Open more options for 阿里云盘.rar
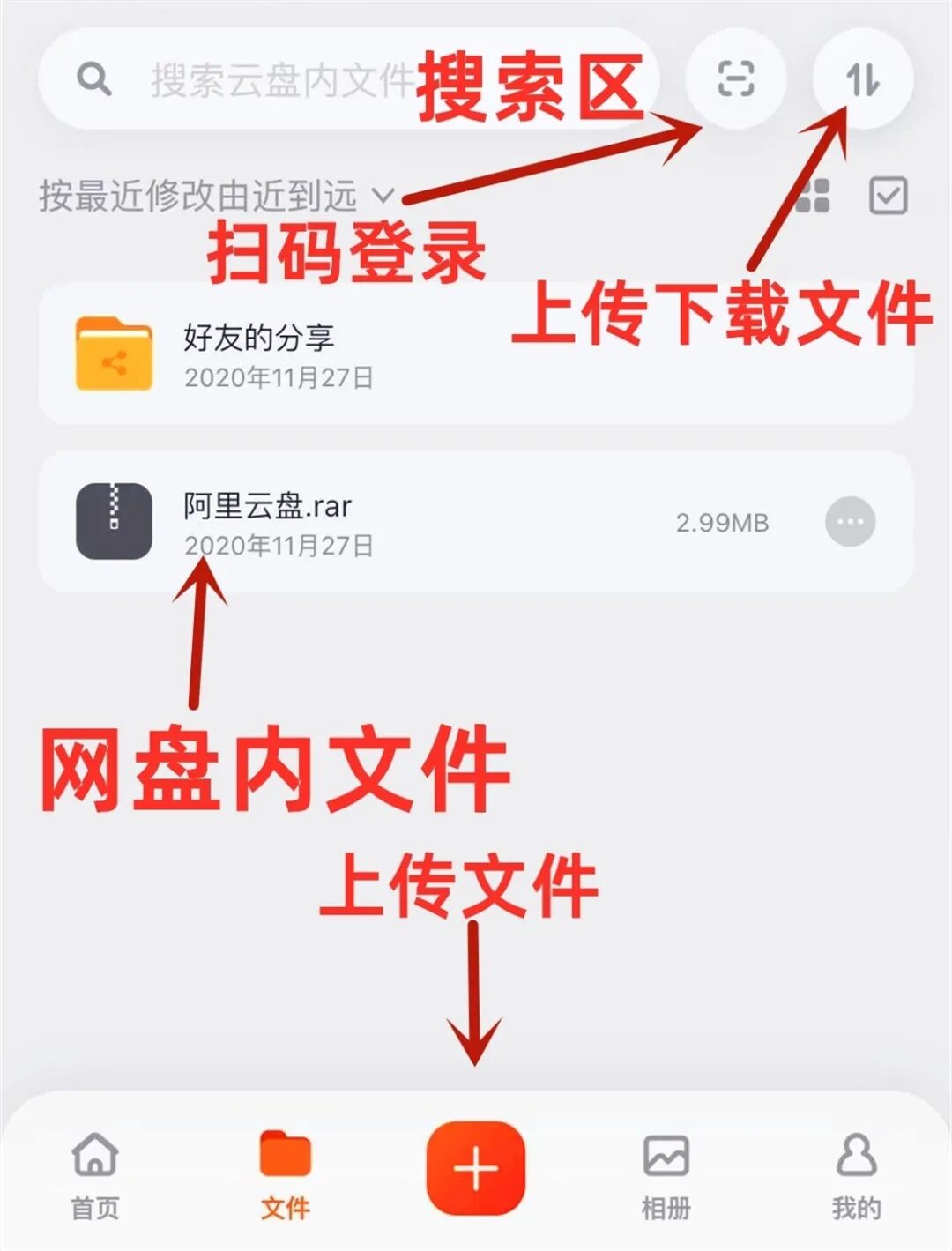Screen dimensions: 952x1251 (850, 522)
